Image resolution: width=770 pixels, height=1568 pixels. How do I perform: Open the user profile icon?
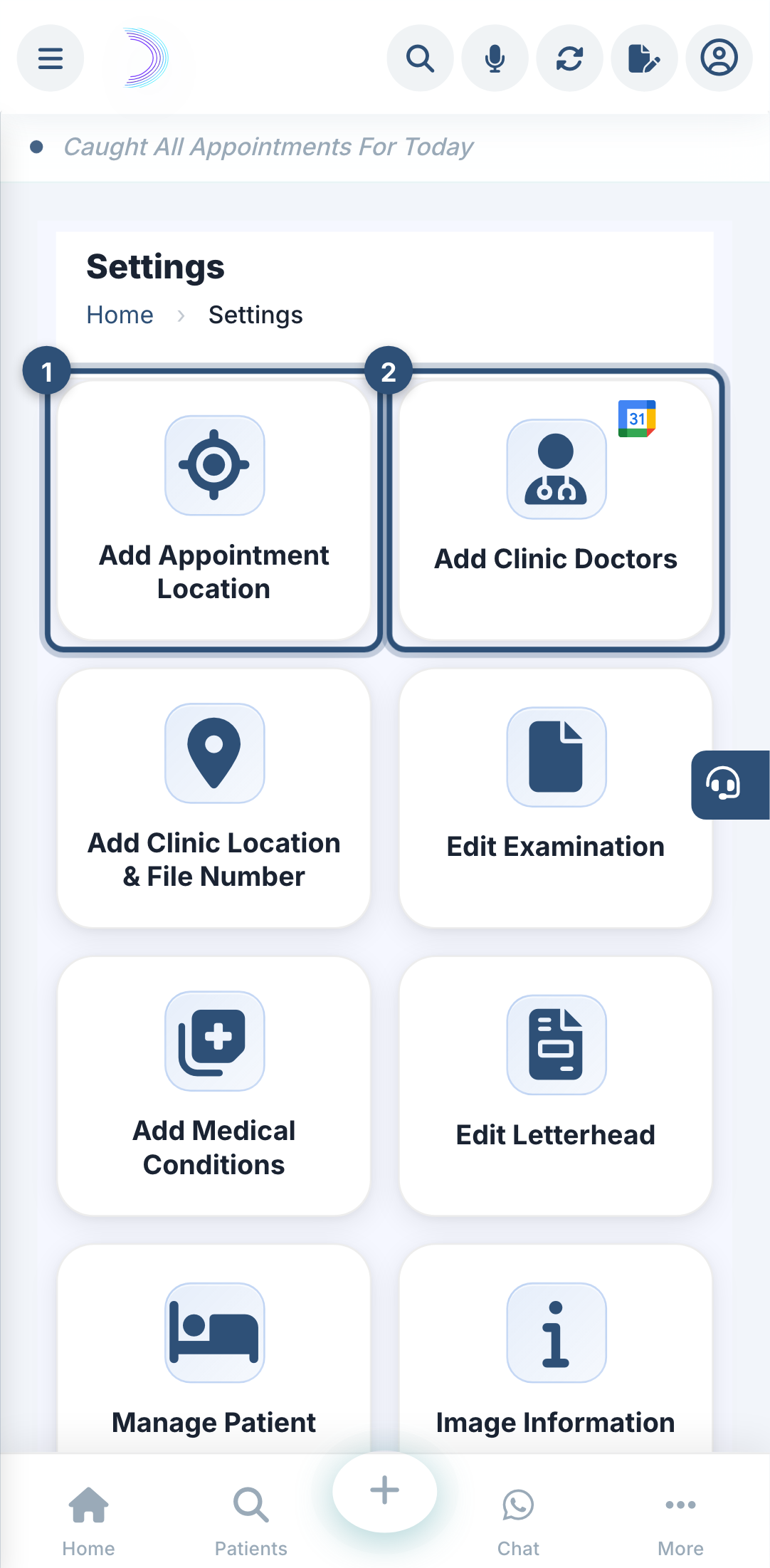(719, 58)
